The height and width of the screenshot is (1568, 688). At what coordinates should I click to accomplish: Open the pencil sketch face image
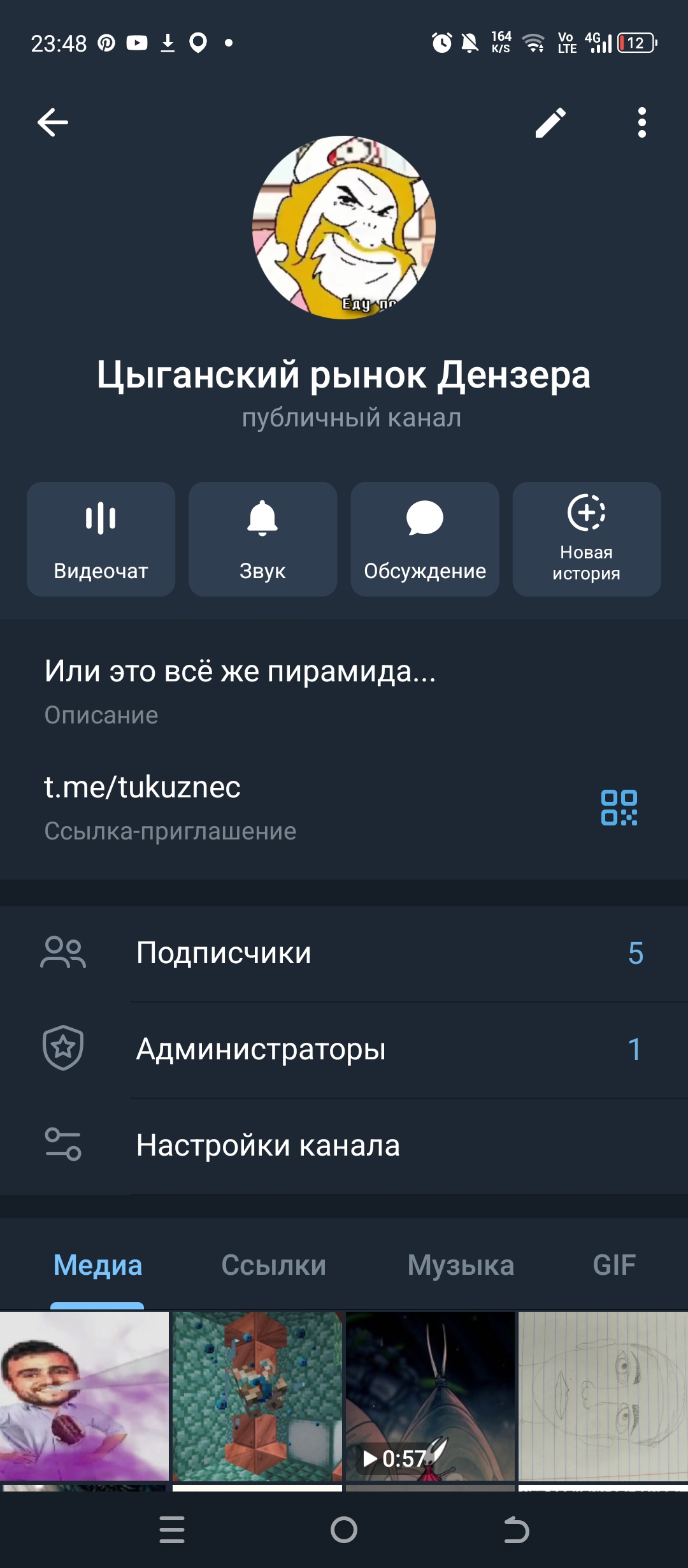point(603,1396)
